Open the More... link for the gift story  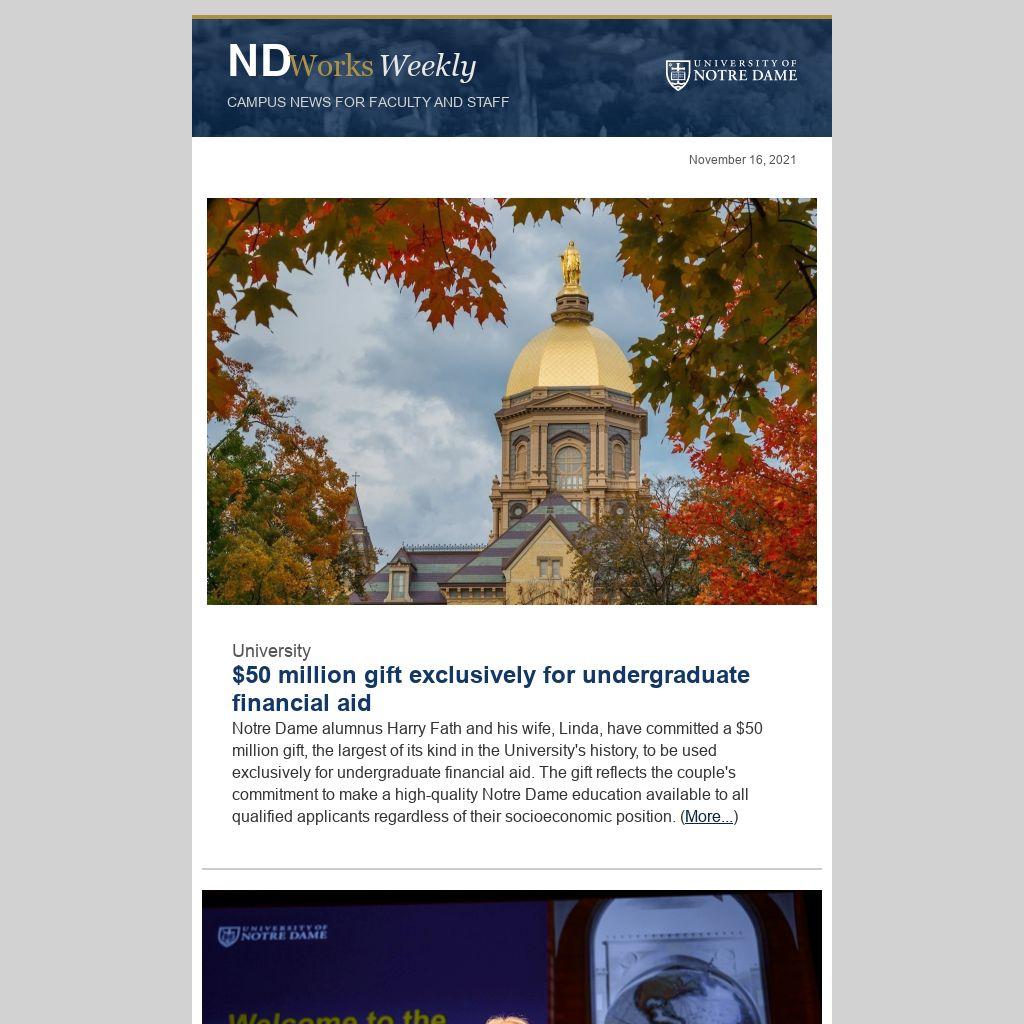(x=709, y=817)
